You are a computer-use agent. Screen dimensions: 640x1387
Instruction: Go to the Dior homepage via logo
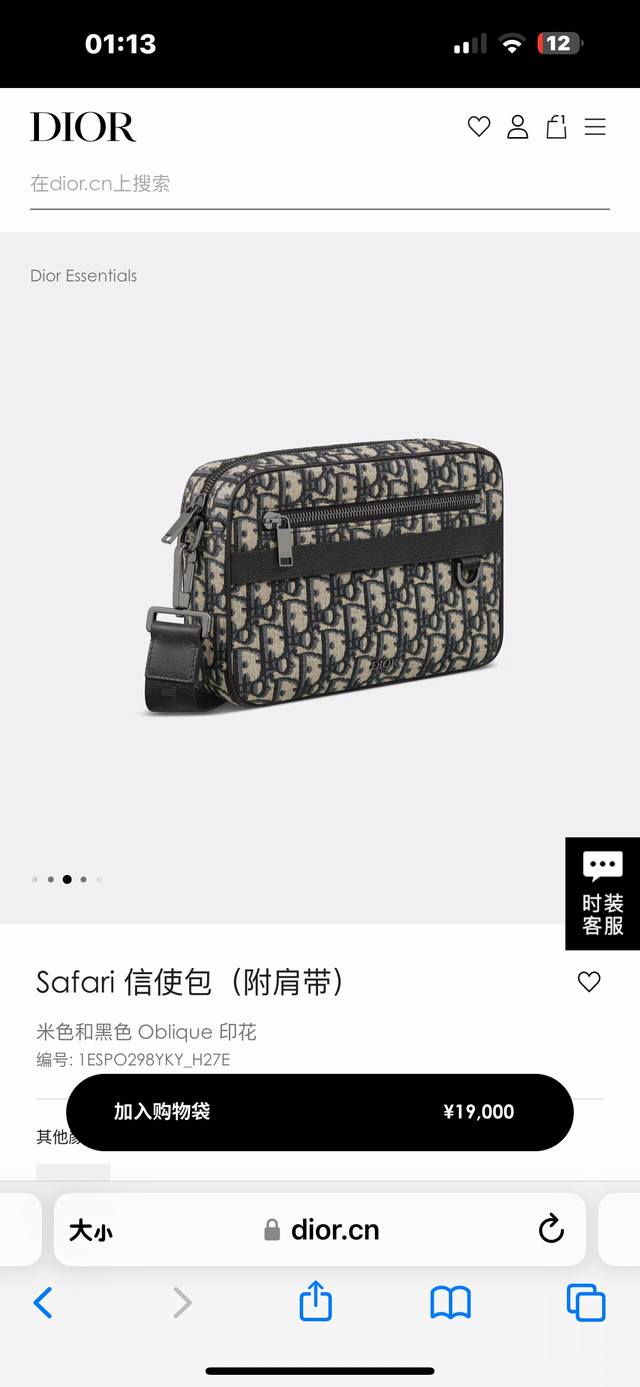[x=83, y=127]
